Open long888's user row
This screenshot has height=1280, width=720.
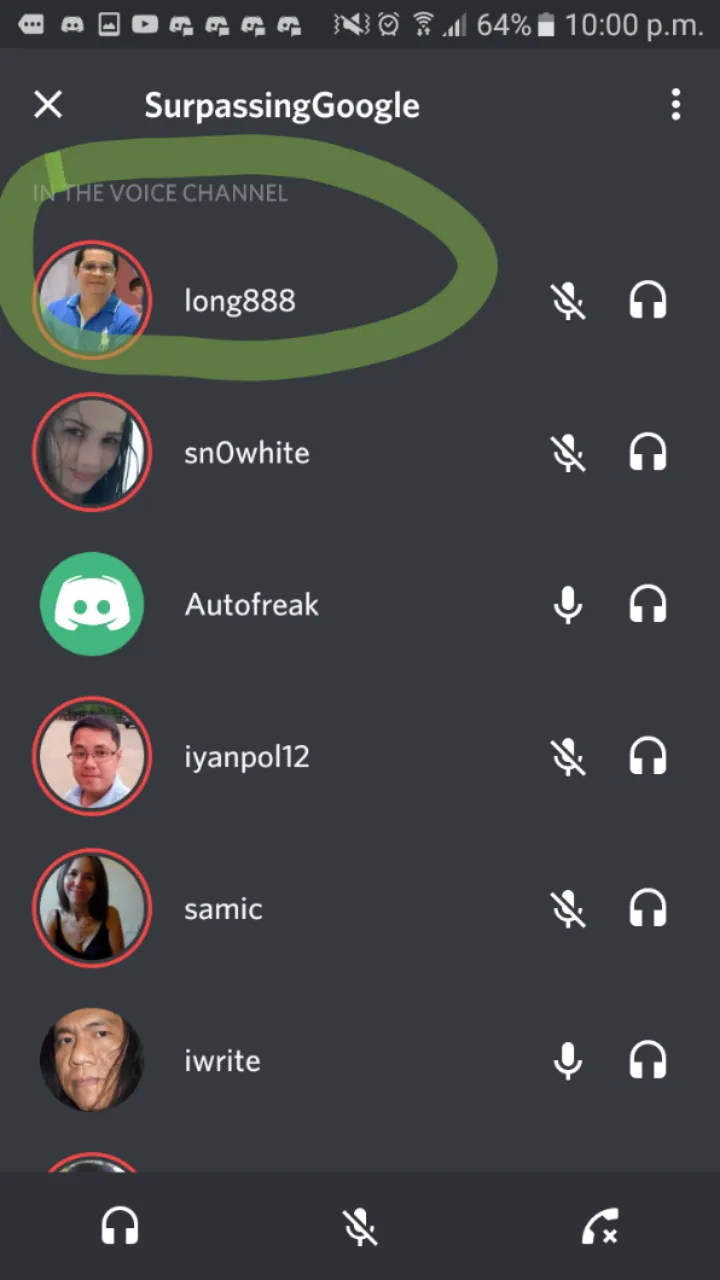[240, 301]
